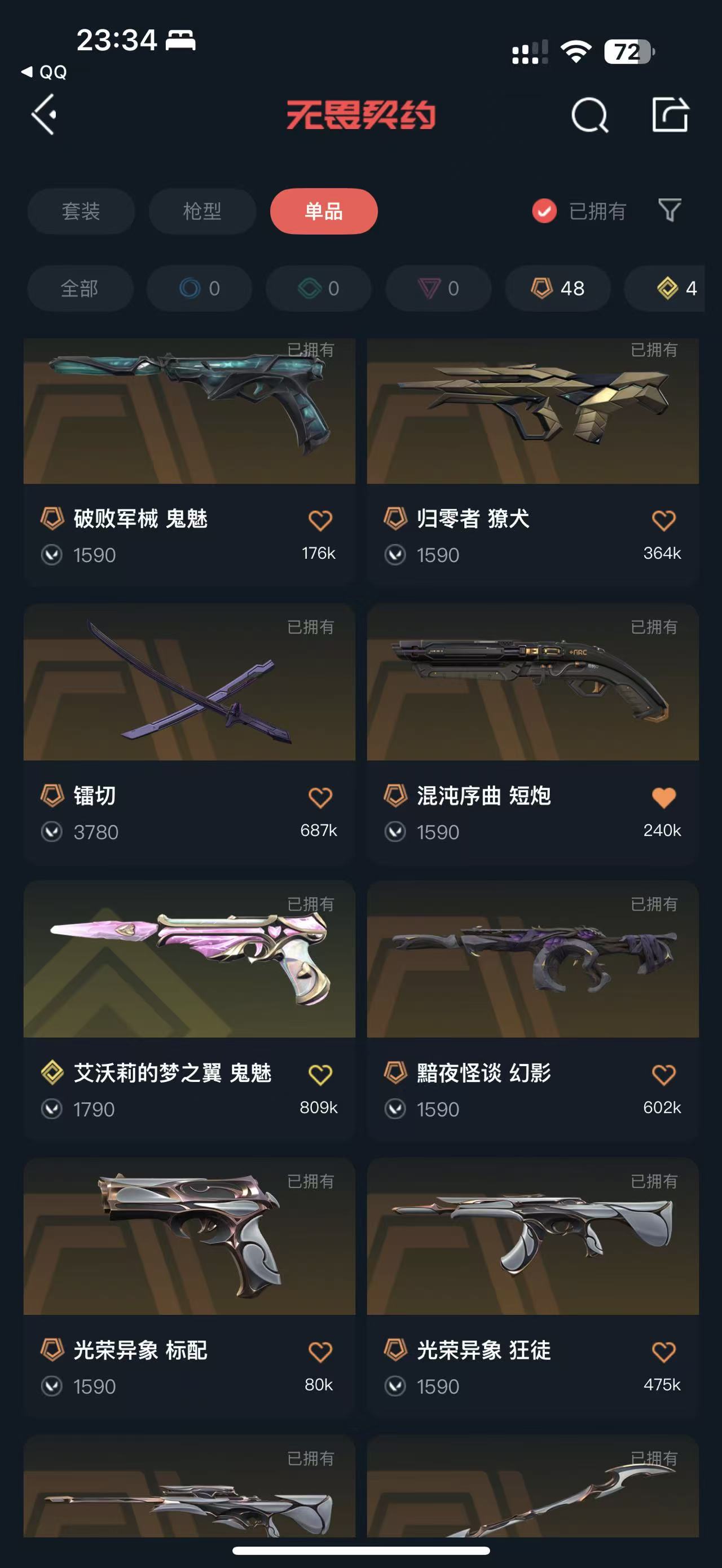The width and height of the screenshot is (722, 1568).
Task: Select the 单品 tab
Action: tap(324, 211)
